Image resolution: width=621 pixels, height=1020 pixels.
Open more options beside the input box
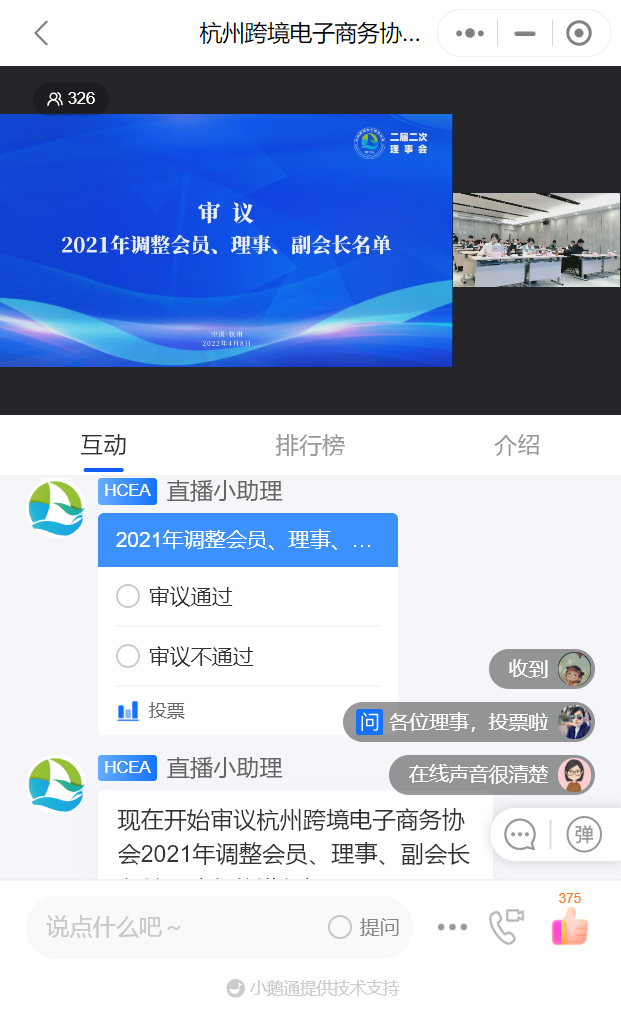pyautogui.click(x=452, y=927)
